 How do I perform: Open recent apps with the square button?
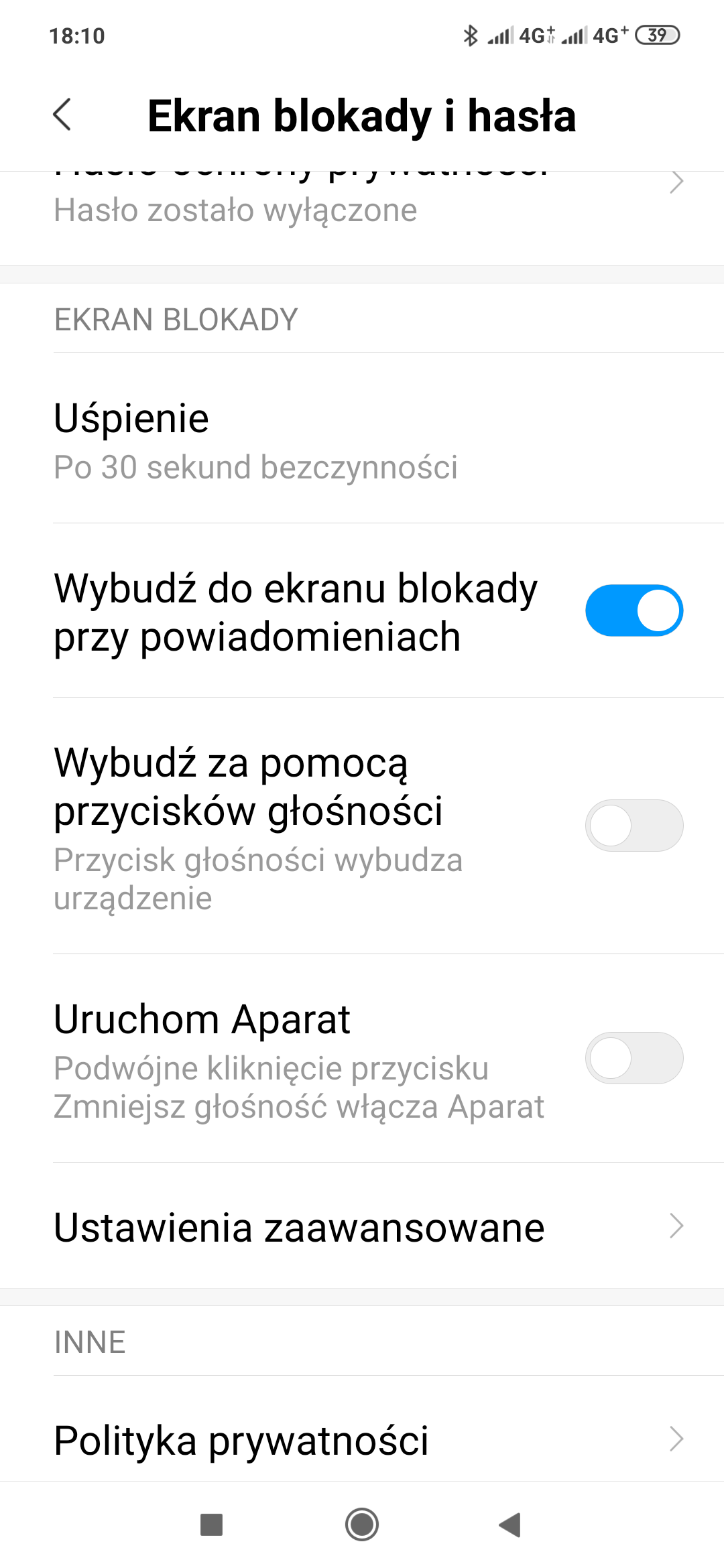click(x=212, y=1524)
